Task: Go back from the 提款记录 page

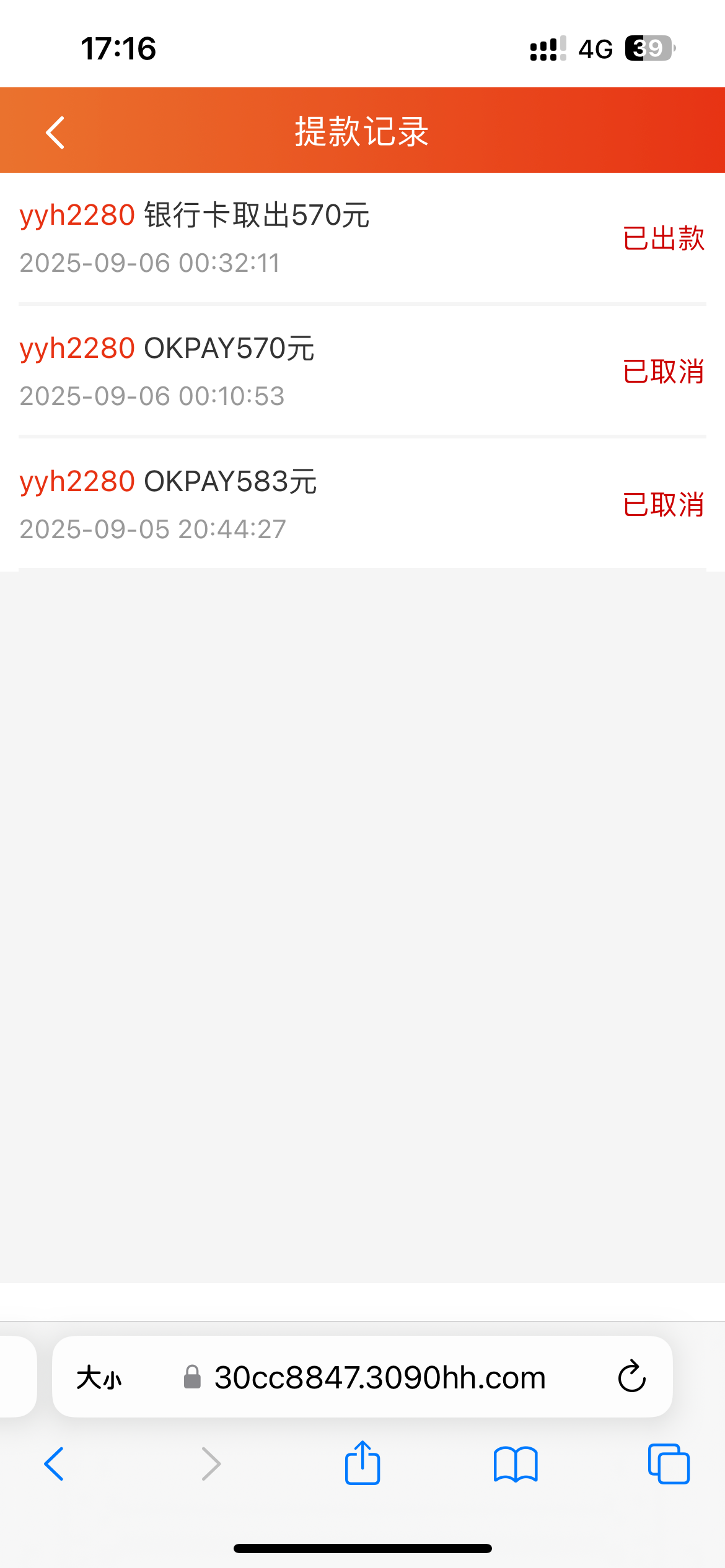Action: click(x=55, y=133)
